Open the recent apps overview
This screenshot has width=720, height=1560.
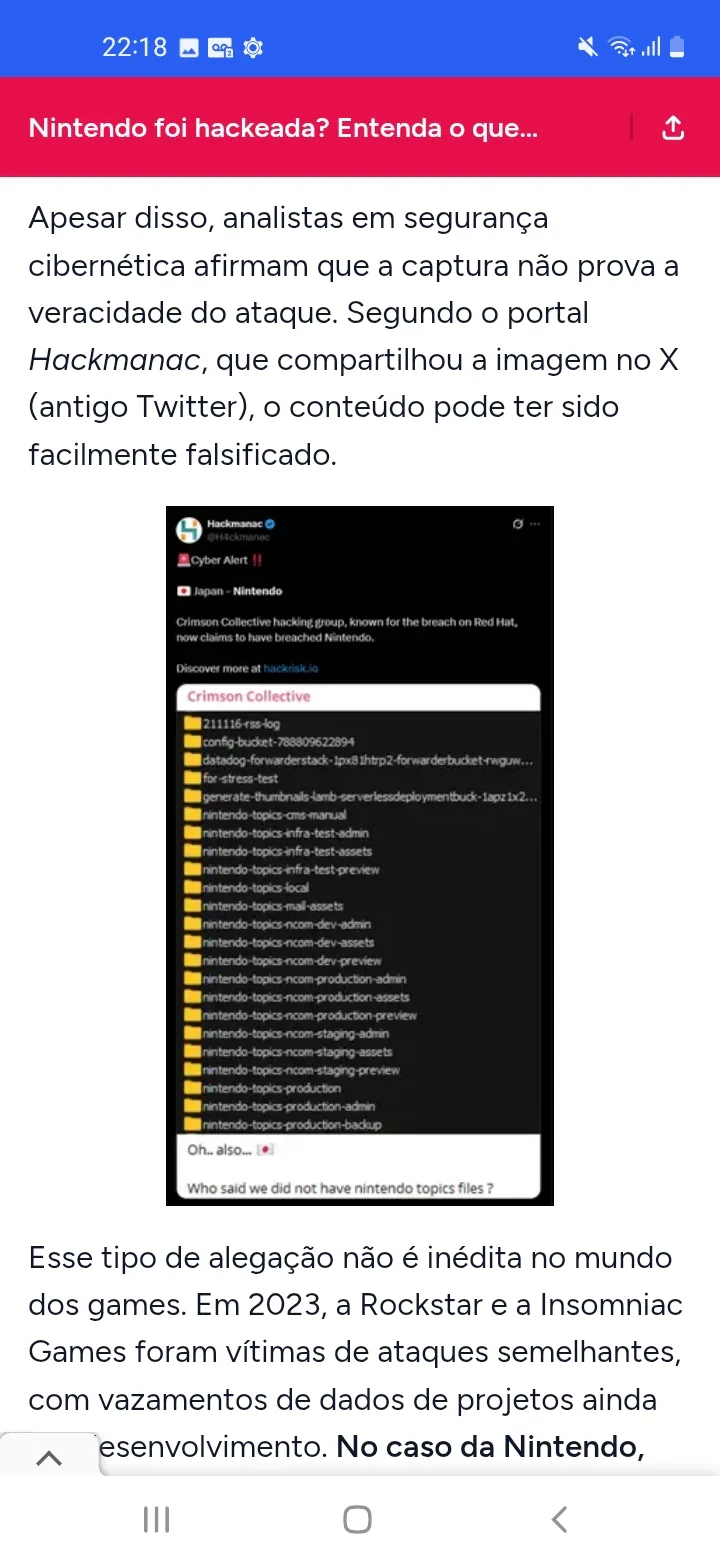coord(157,1519)
